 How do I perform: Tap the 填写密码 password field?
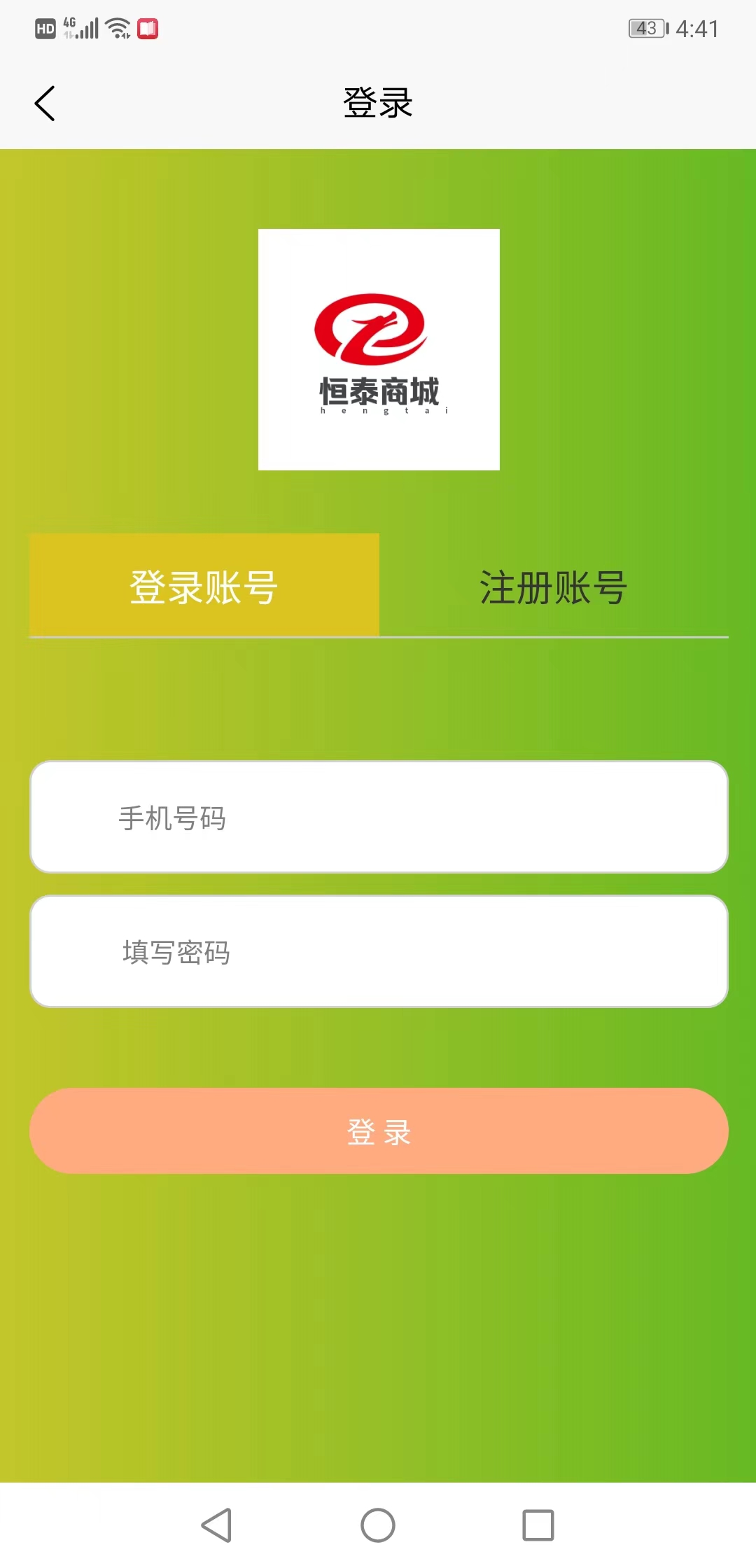click(x=378, y=952)
